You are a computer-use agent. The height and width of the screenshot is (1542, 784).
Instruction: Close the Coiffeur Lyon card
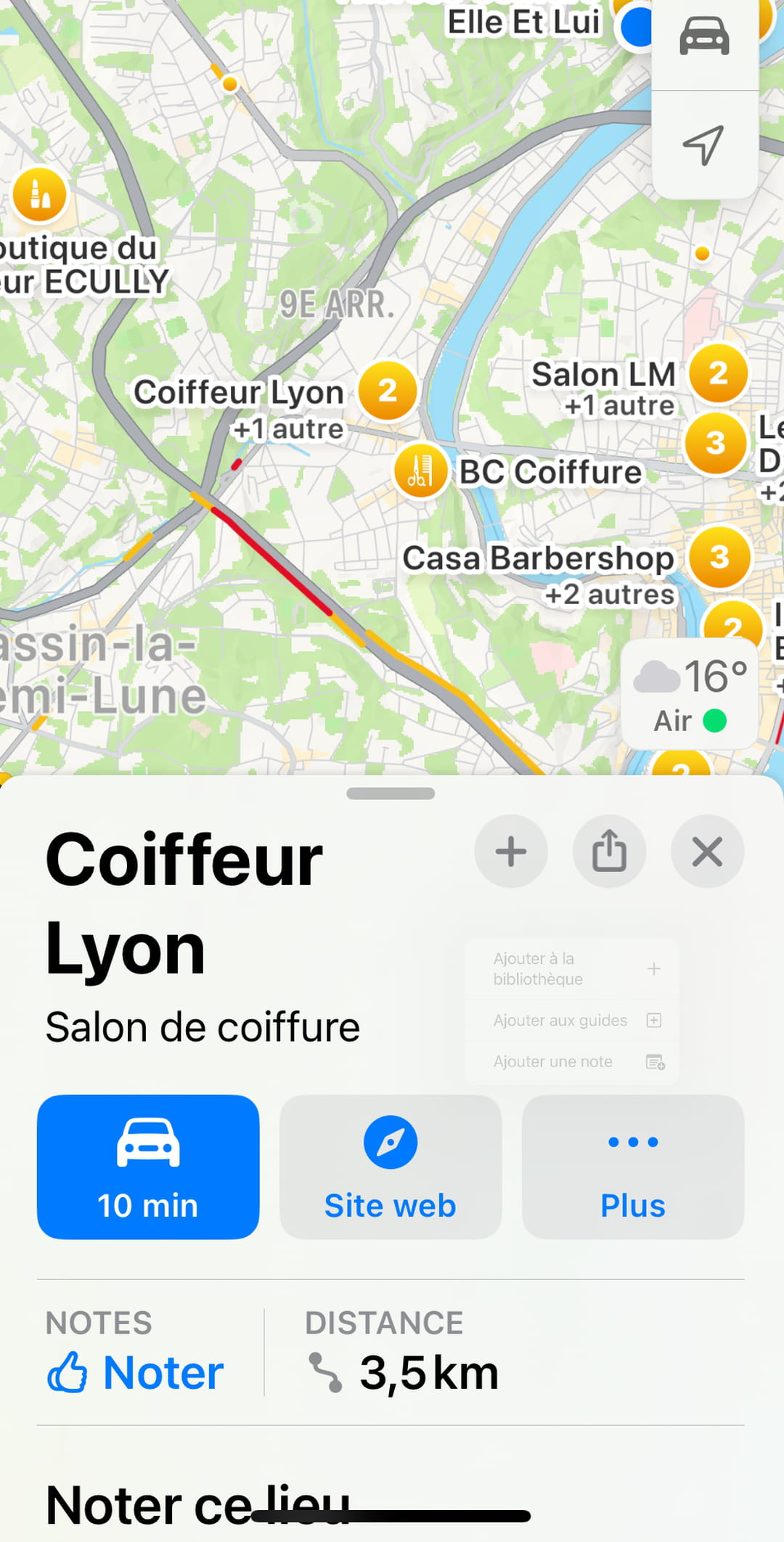pyautogui.click(x=707, y=852)
